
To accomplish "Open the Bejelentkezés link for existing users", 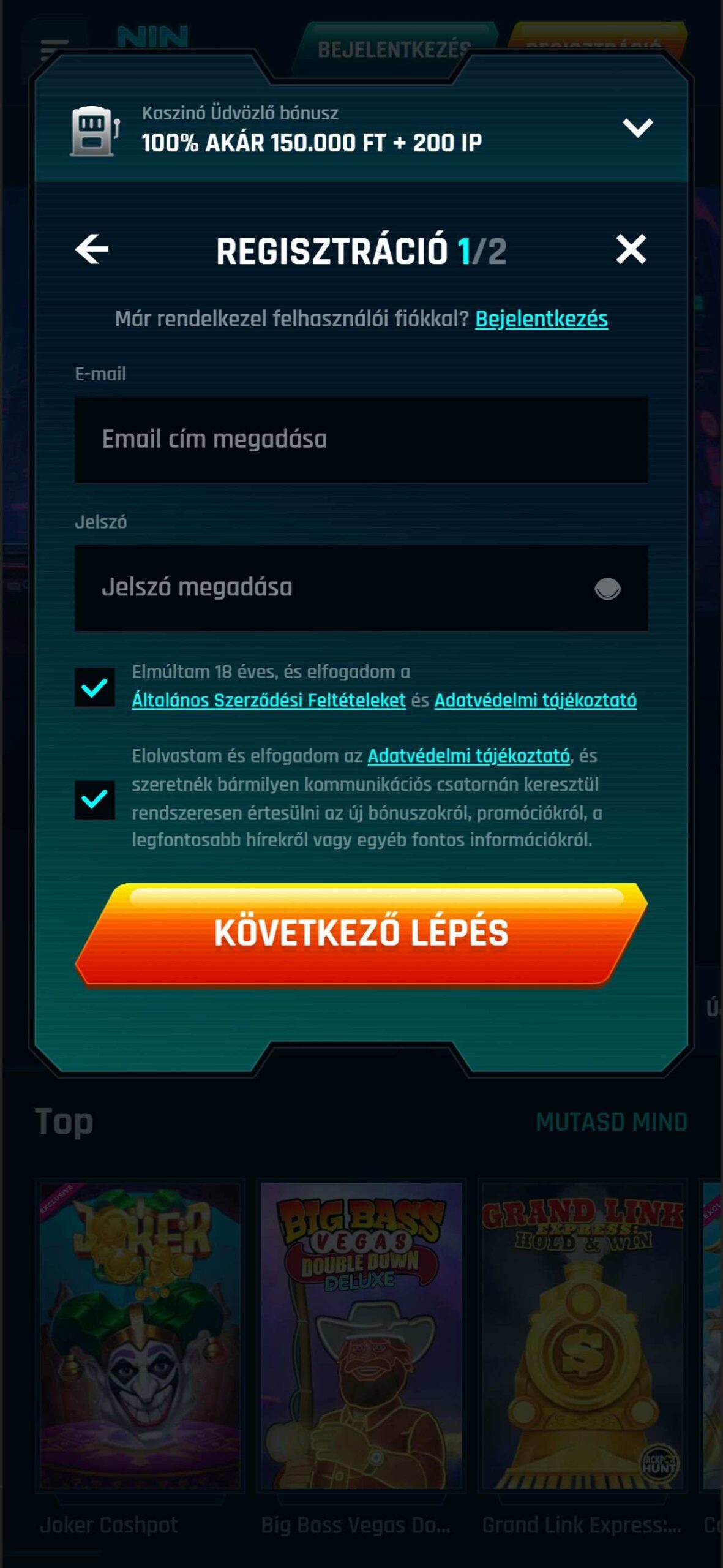I will coord(541,319).
